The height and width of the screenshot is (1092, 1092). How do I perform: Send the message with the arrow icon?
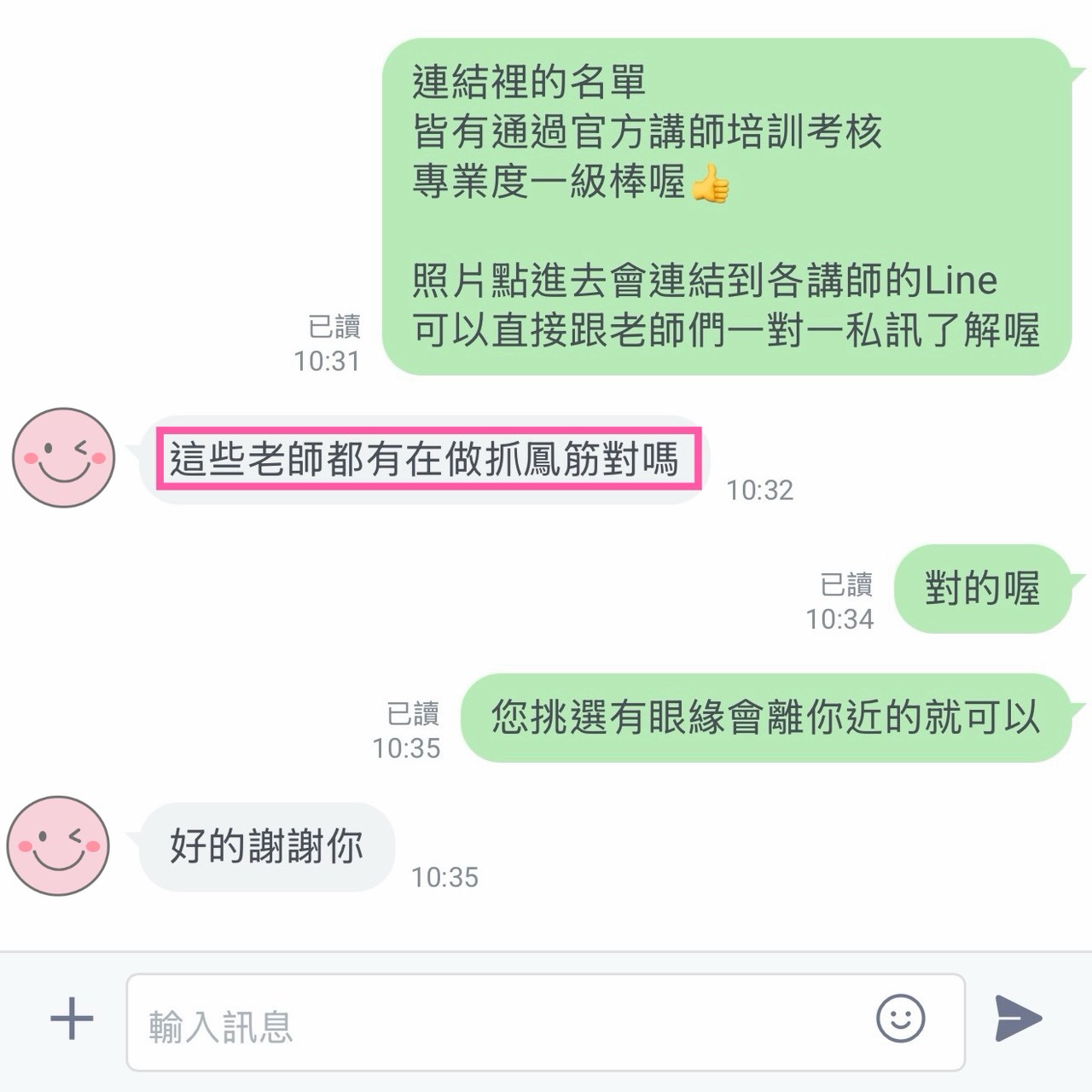(1018, 1019)
